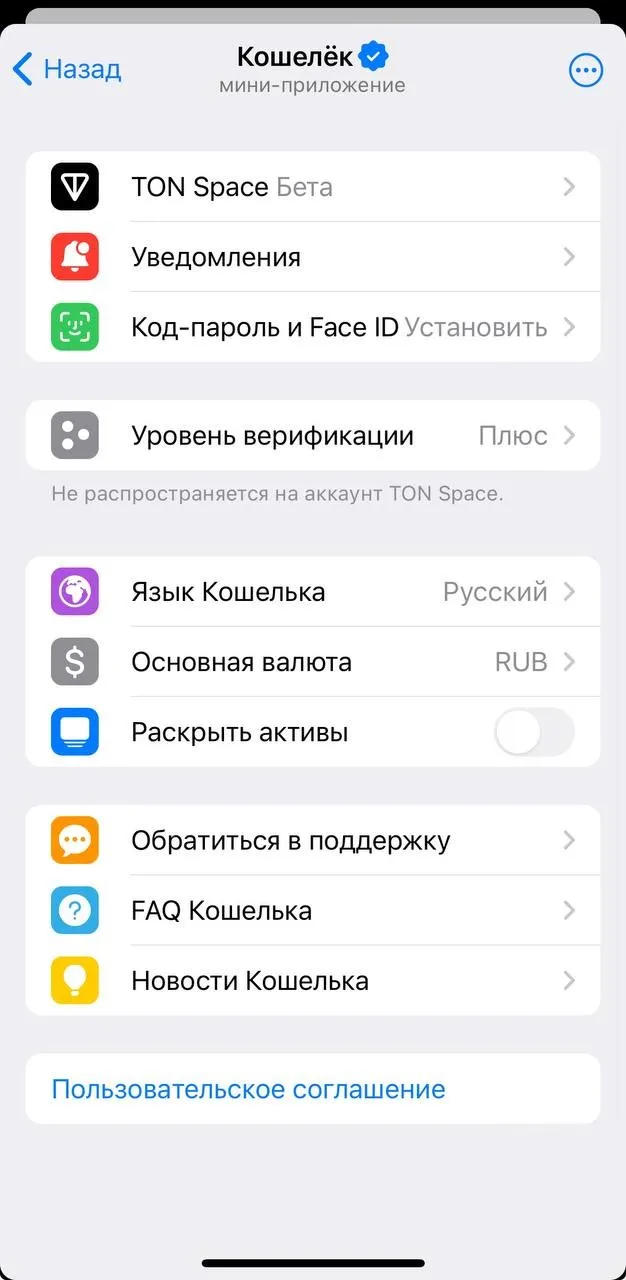Open TON Space Бета settings
This screenshot has height=1280, width=626.
tap(312, 187)
